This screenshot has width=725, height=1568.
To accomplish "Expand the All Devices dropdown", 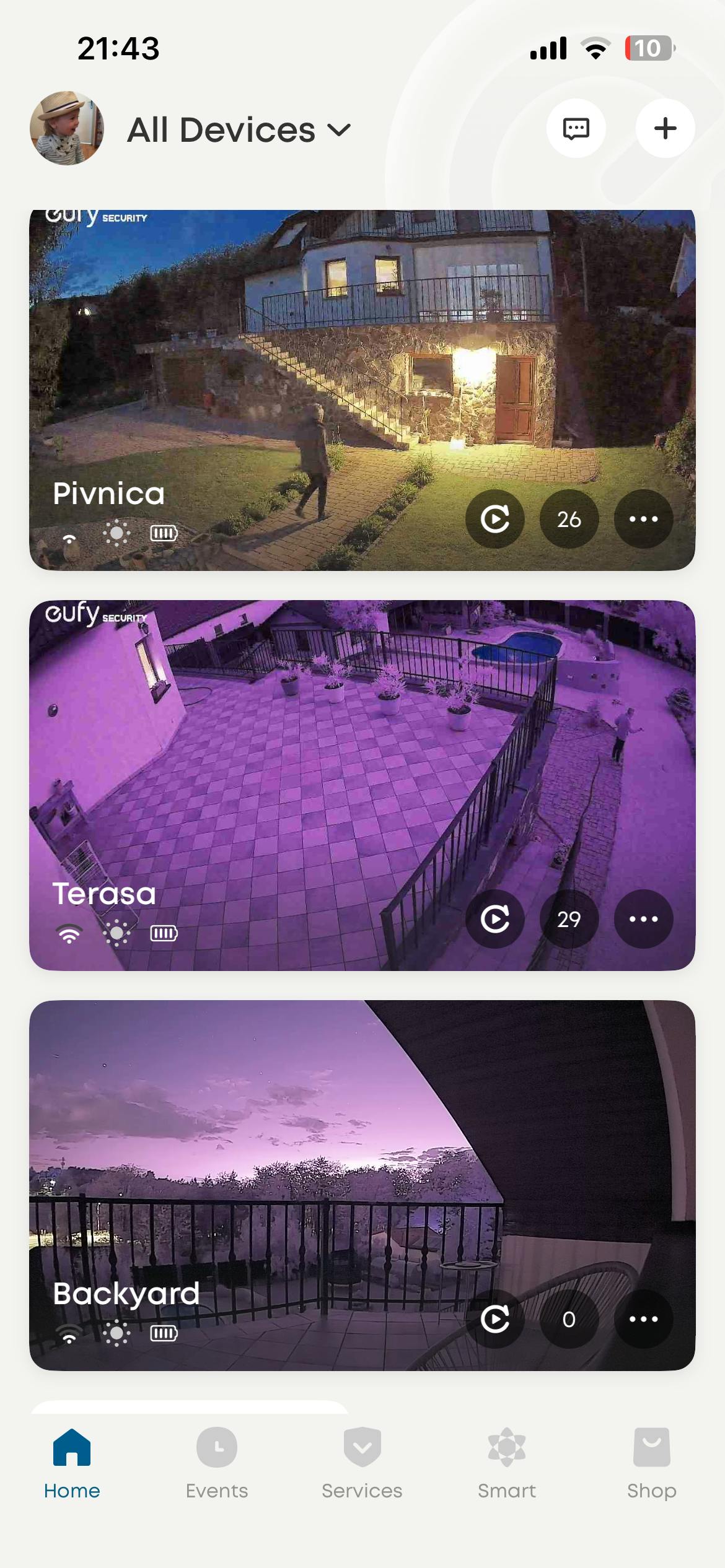I will pos(239,130).
